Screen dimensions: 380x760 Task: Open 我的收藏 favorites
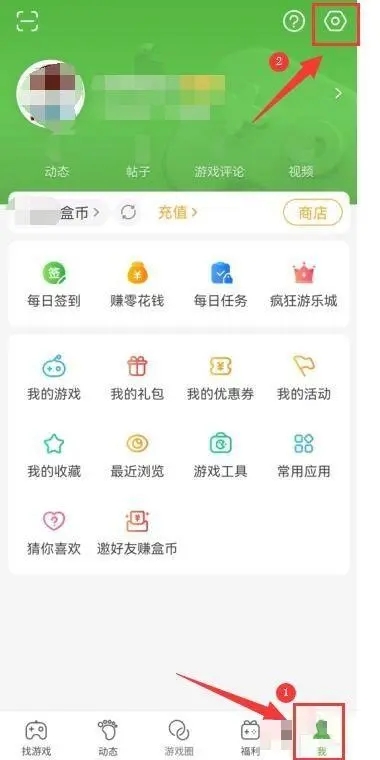(54, 456)
